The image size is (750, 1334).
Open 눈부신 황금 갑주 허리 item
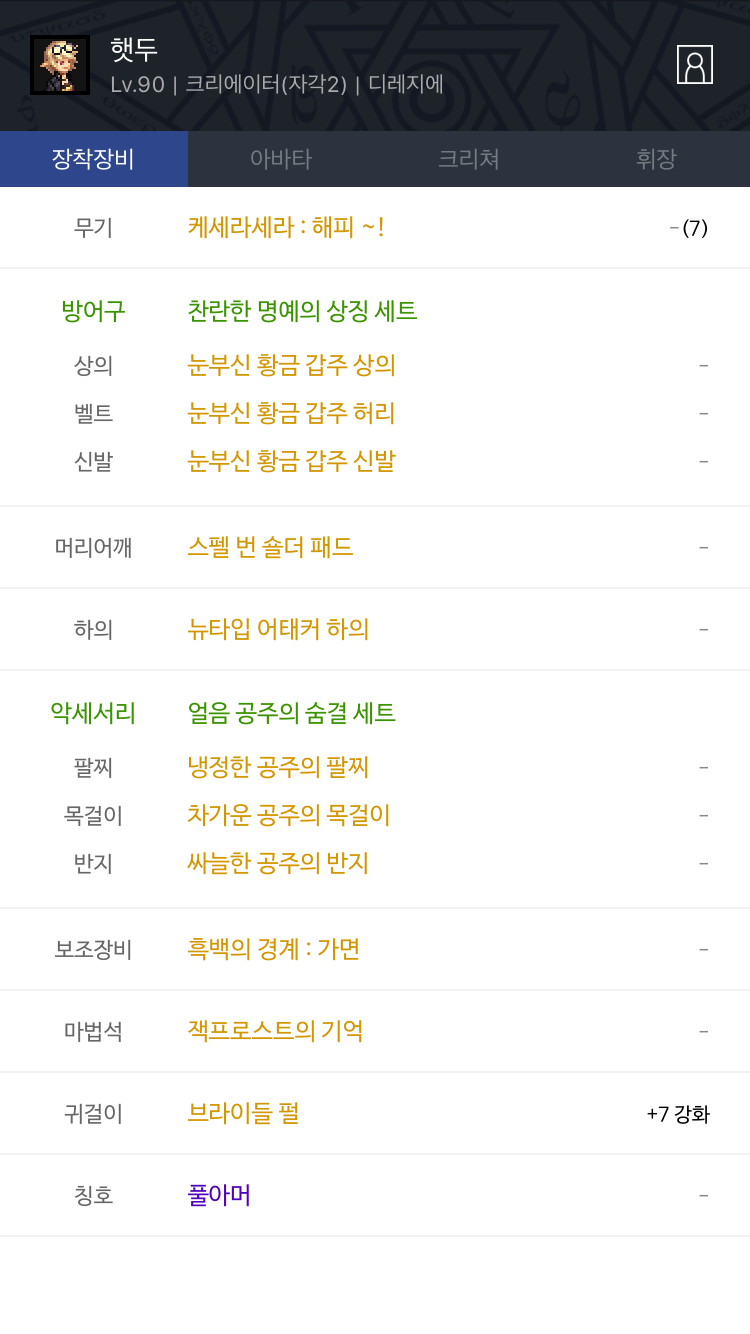pos(292,413)
